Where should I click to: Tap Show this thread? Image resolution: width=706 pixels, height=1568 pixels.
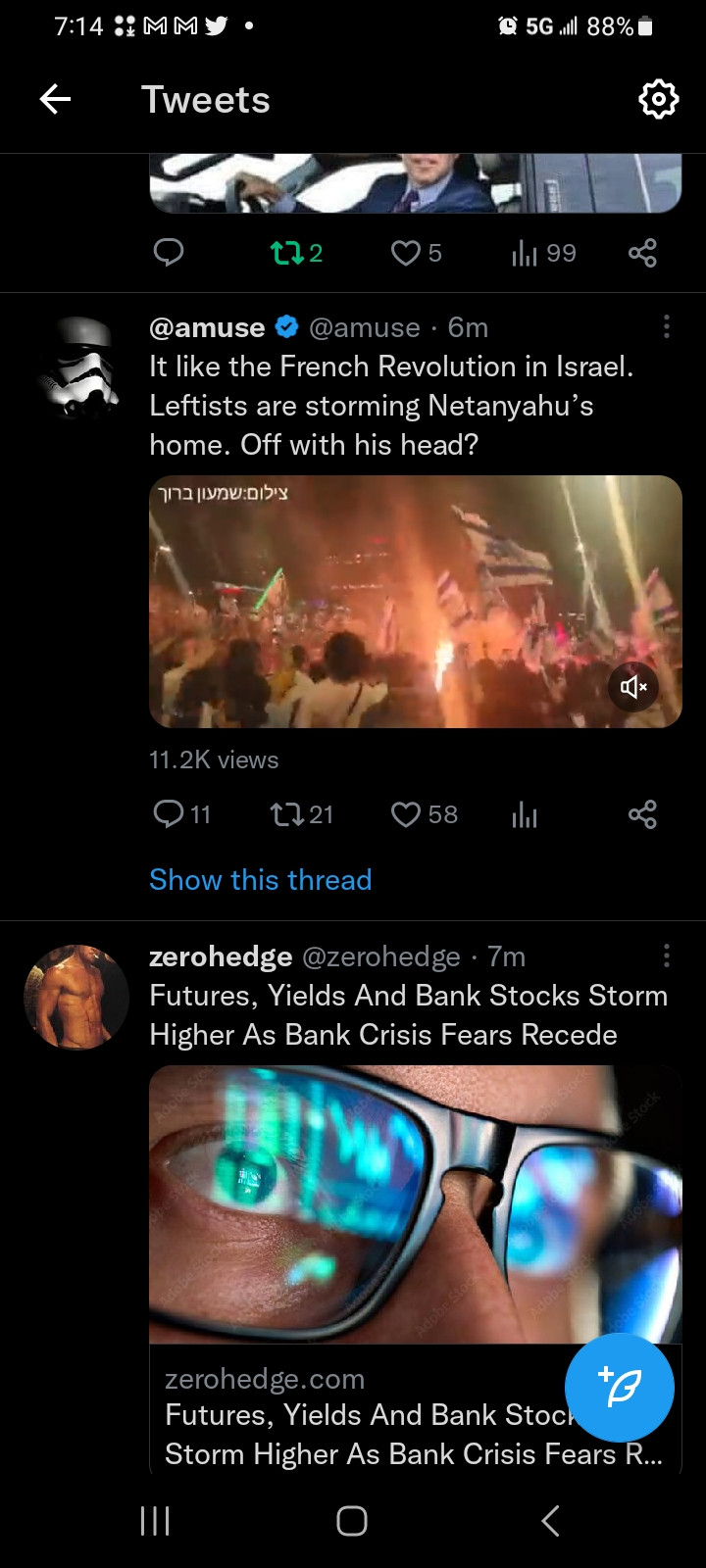click(260, 879)
